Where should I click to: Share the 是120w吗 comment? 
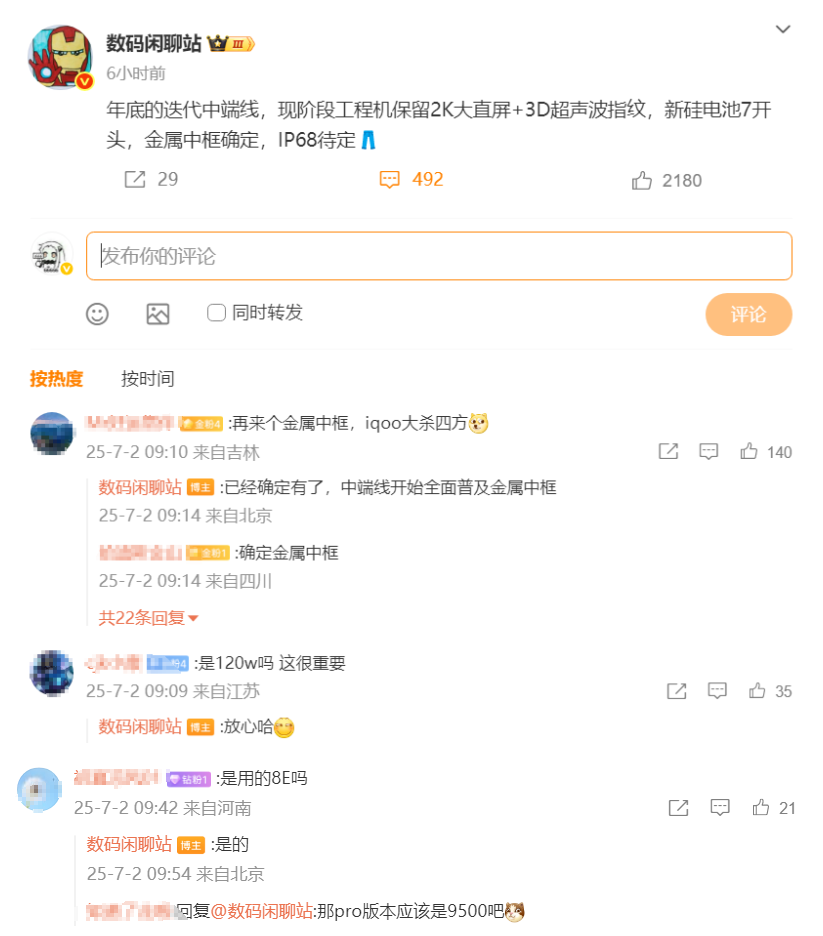(x=677, y=691)
